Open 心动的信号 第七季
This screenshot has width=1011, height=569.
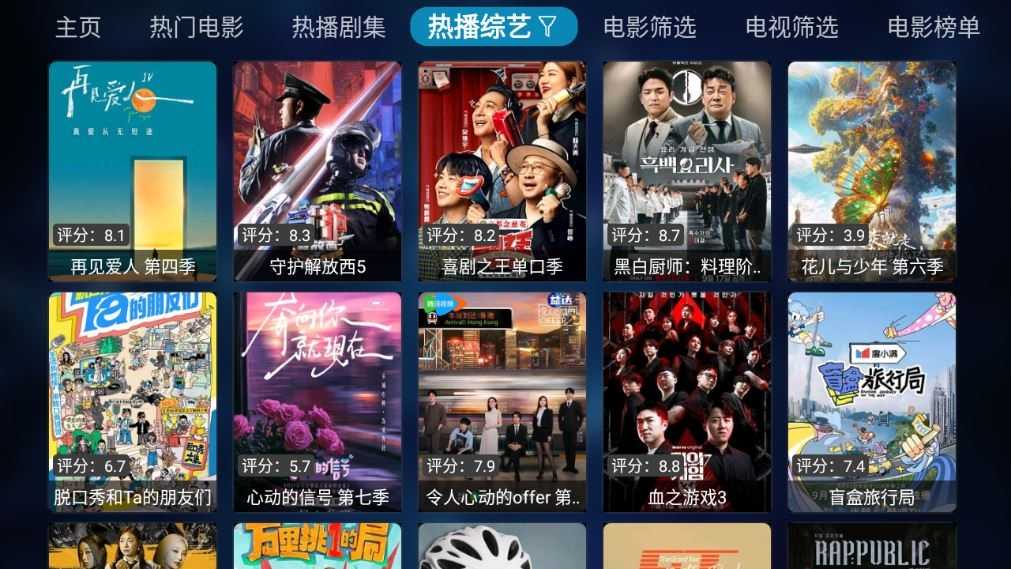(317, 400)
